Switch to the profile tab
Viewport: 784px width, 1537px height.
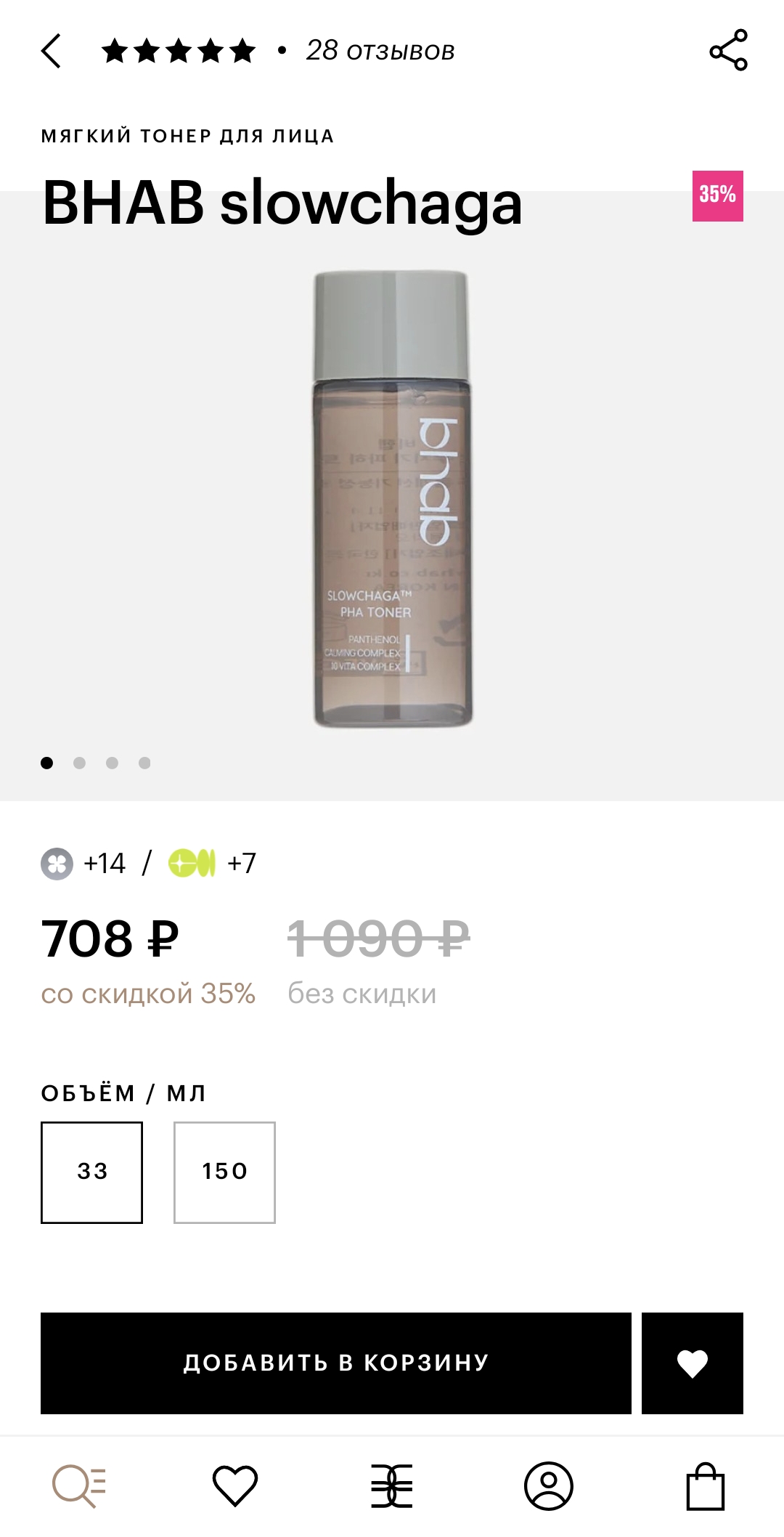[549, 1485]
